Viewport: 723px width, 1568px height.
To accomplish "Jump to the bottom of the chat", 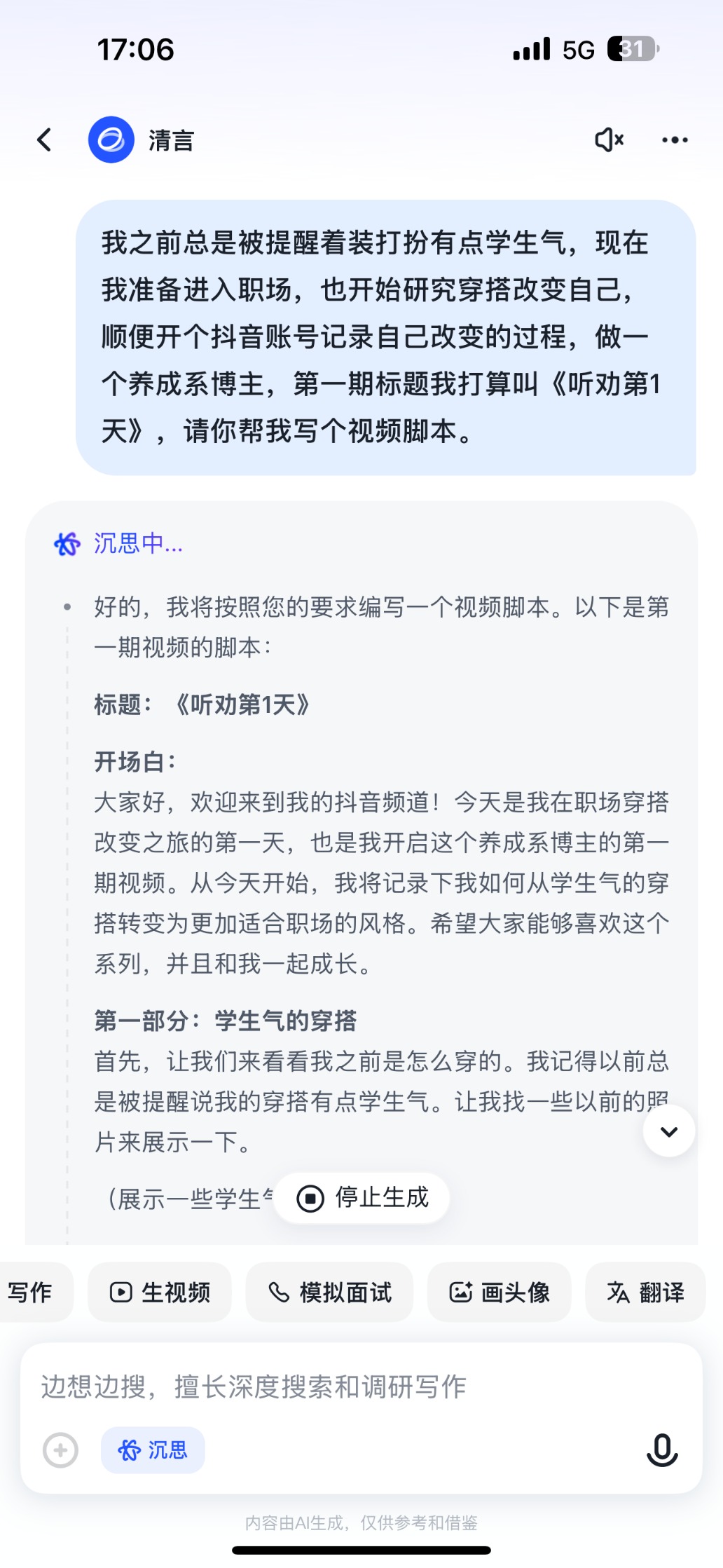I will [x=669, y=1131].
